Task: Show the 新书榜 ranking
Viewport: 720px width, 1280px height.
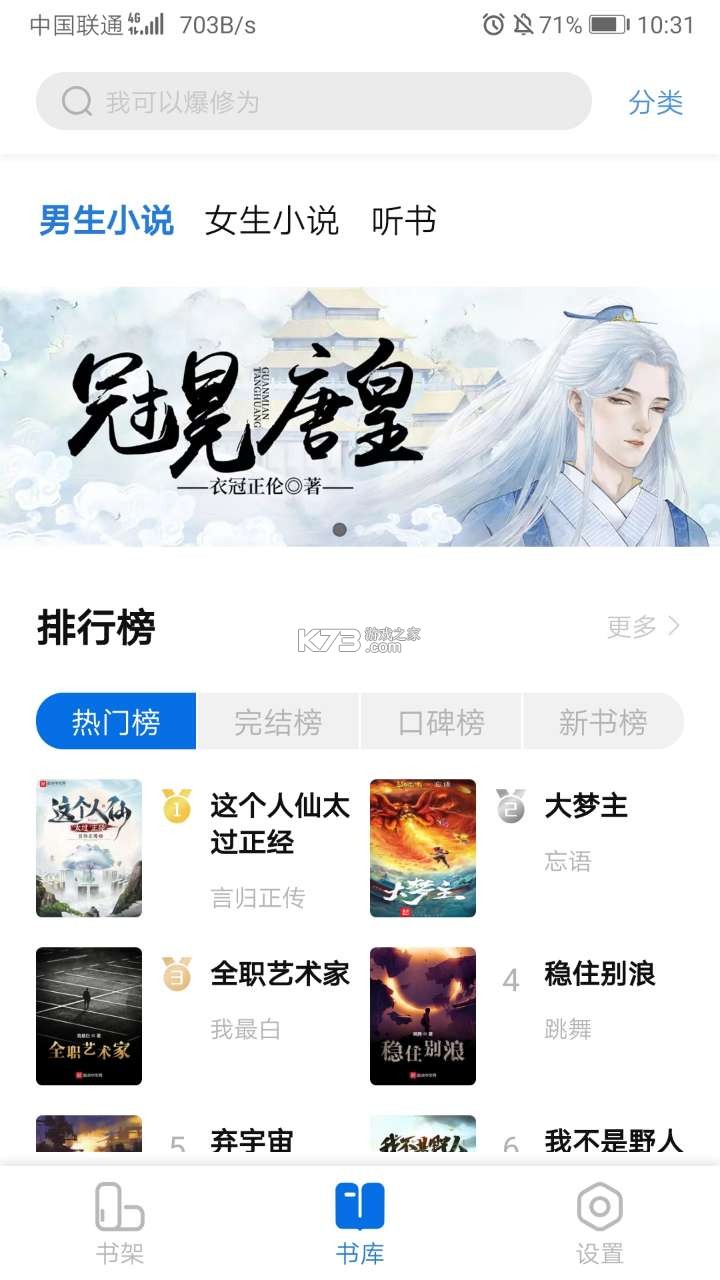Action: point(603,722)
